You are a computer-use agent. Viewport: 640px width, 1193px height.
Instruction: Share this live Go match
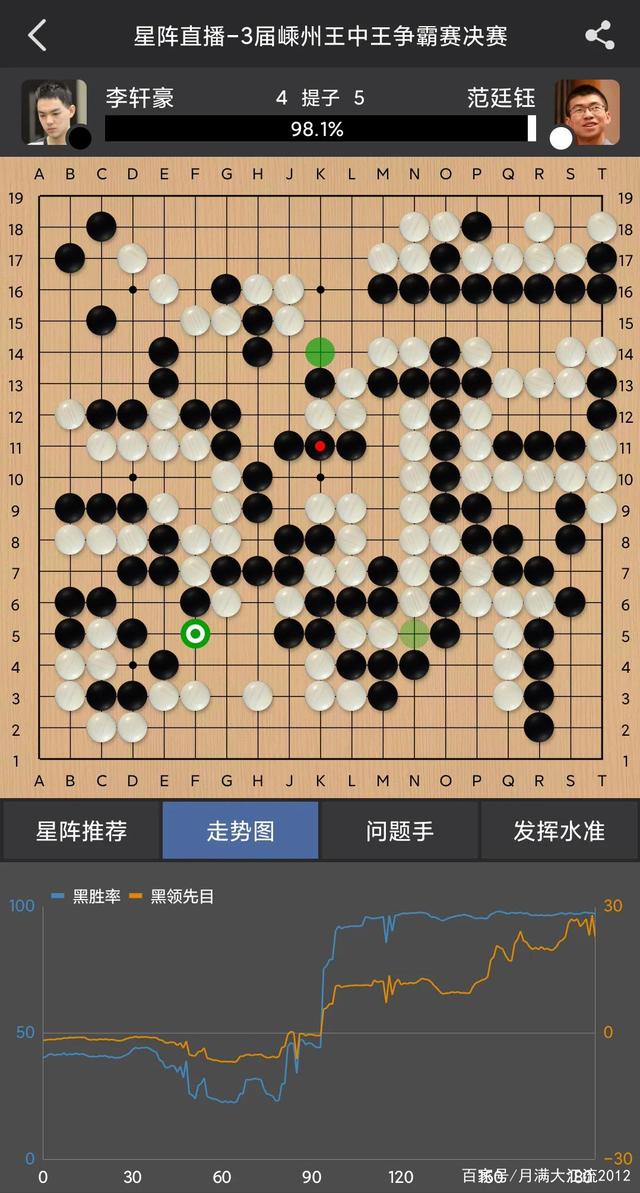[x=599, y=35]
